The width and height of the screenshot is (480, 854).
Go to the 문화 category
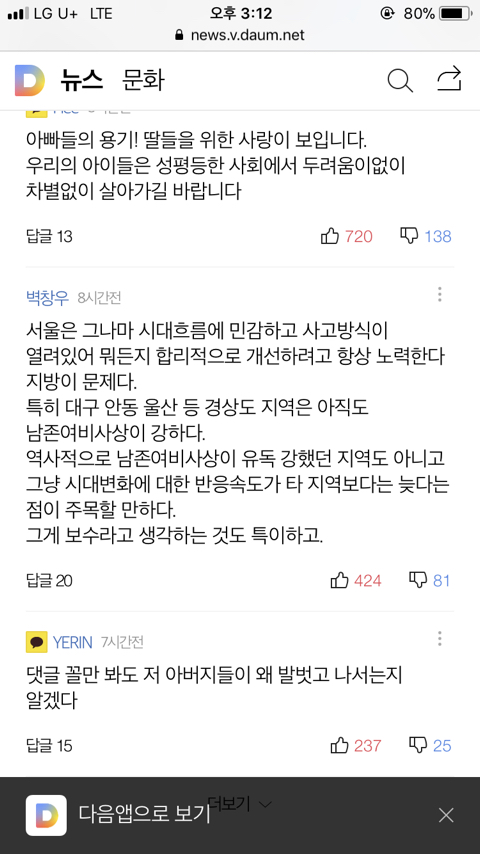[x=143, y=81]
